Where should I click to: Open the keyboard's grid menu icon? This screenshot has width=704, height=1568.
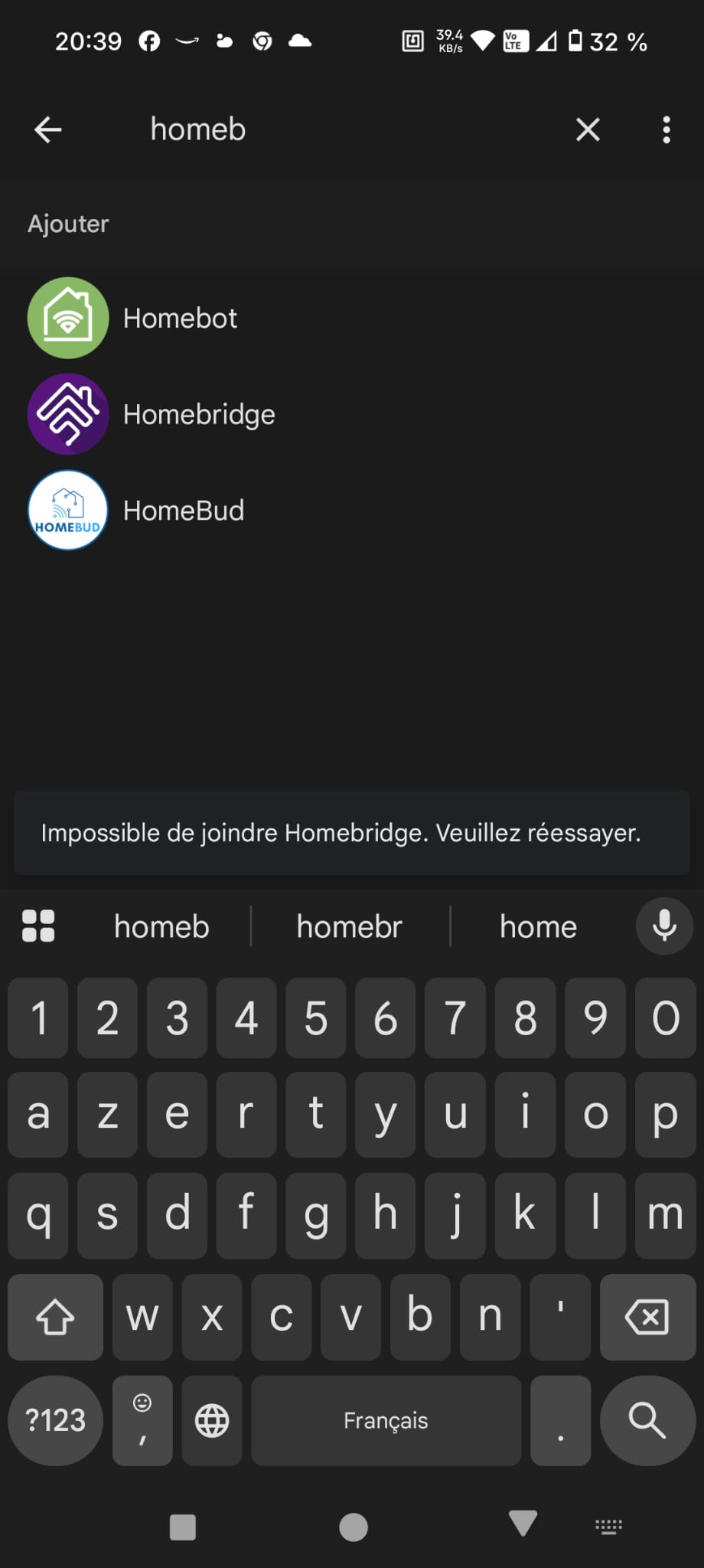pos(38,926)
